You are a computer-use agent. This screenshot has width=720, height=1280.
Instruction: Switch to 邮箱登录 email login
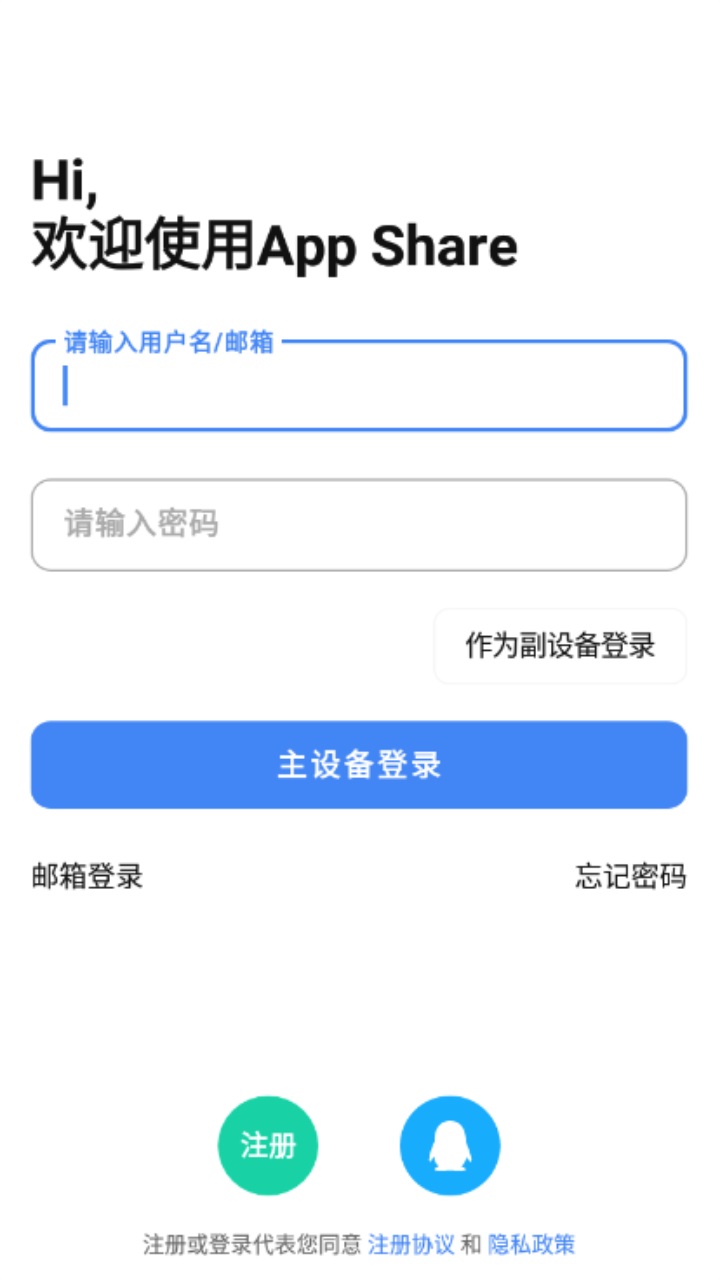[85, 877]
